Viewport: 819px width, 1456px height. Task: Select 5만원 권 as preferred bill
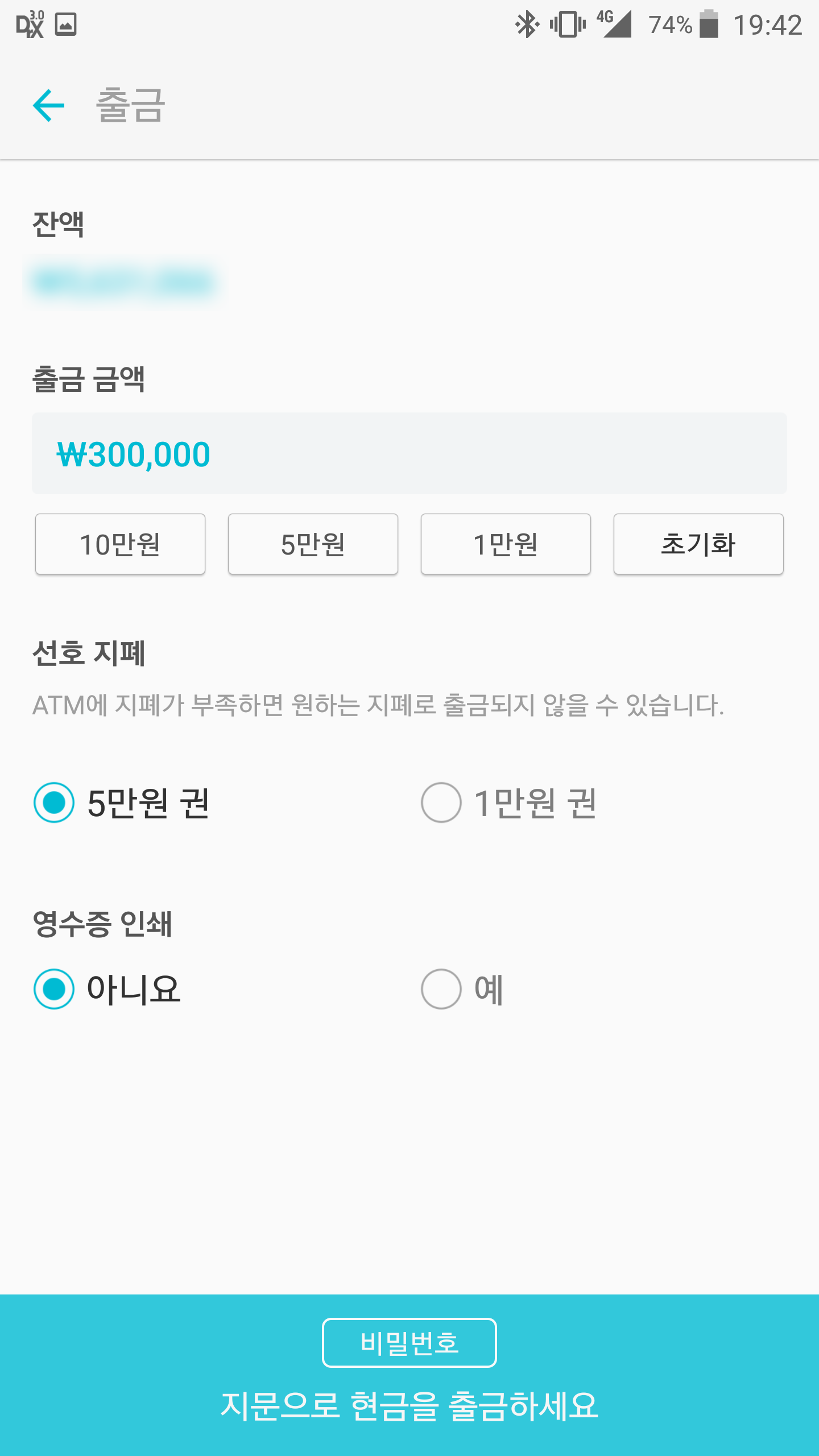click(x=122, y=803)
